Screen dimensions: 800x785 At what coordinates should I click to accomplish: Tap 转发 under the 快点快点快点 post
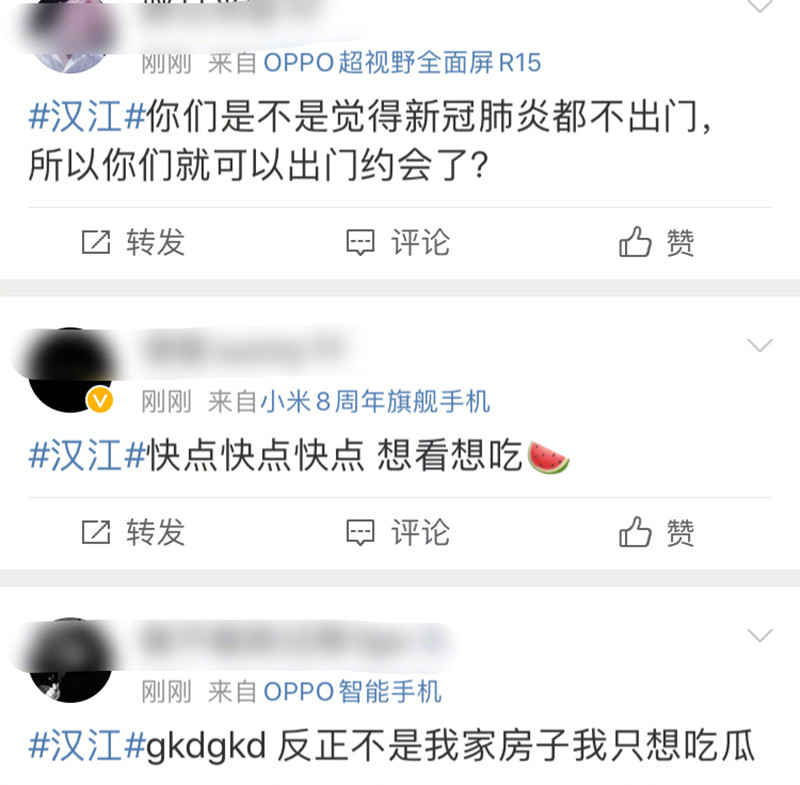[x=133, y=532]
